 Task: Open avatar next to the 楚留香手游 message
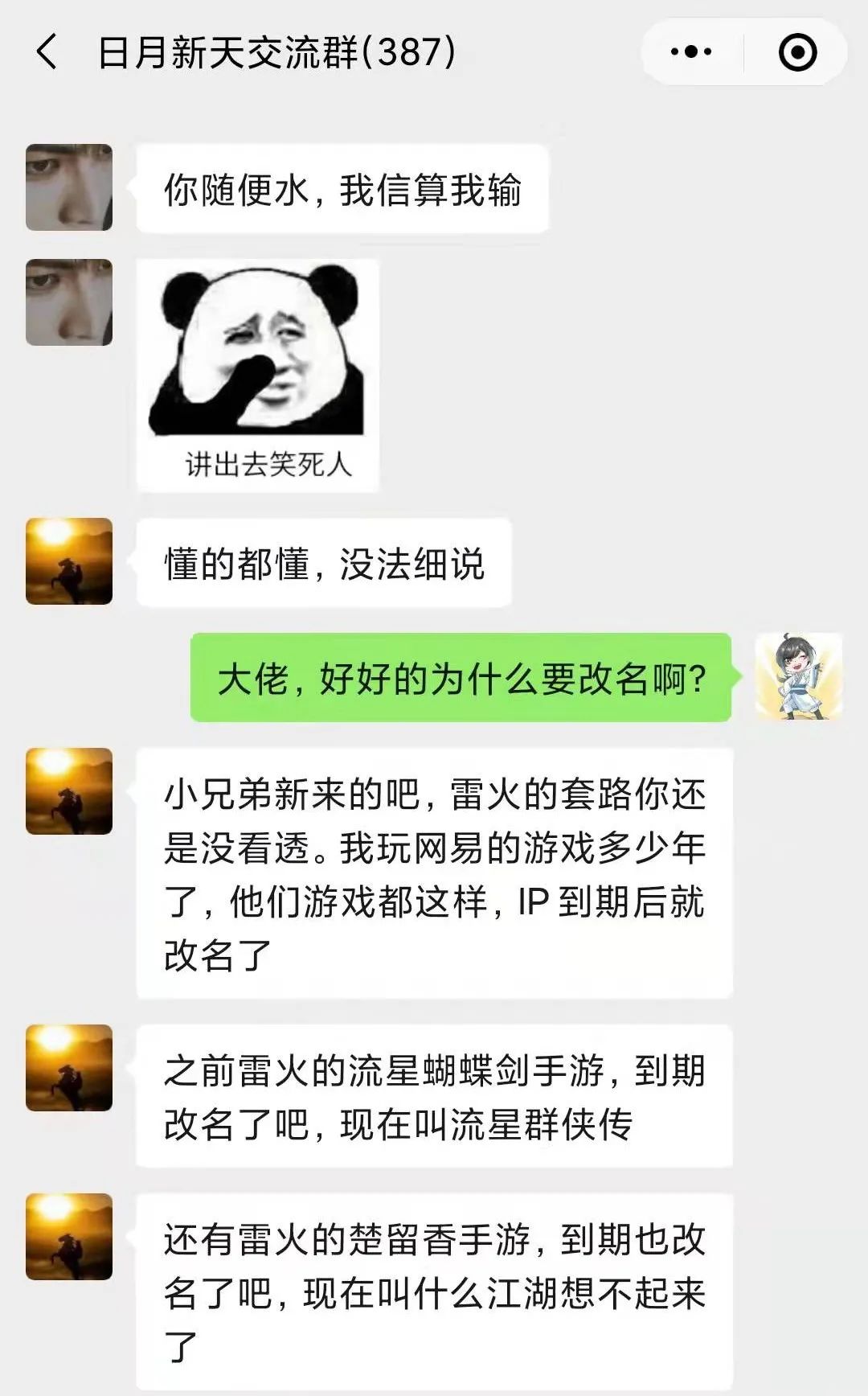pyautogui.click(x=69, y=1237)
